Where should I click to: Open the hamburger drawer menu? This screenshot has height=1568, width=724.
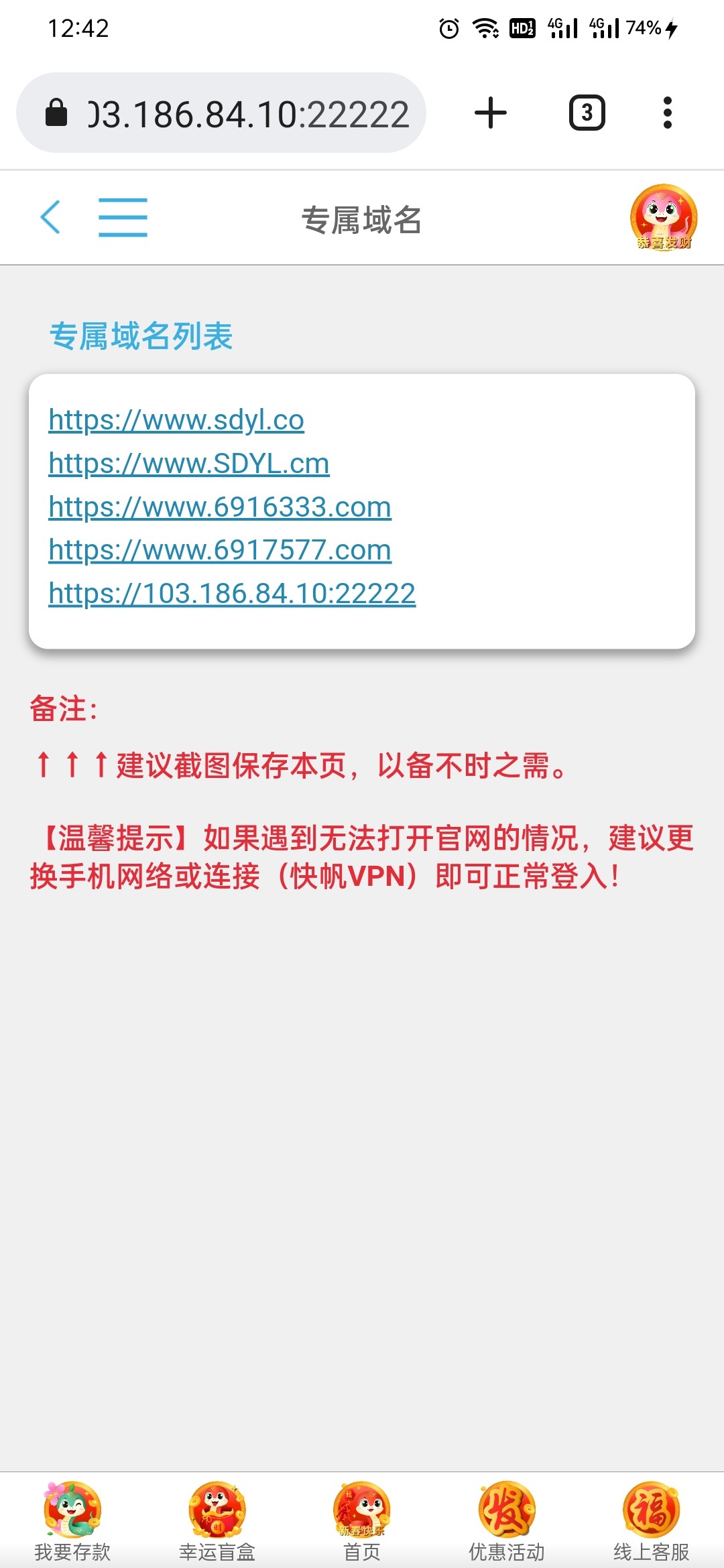click(123, 217)
